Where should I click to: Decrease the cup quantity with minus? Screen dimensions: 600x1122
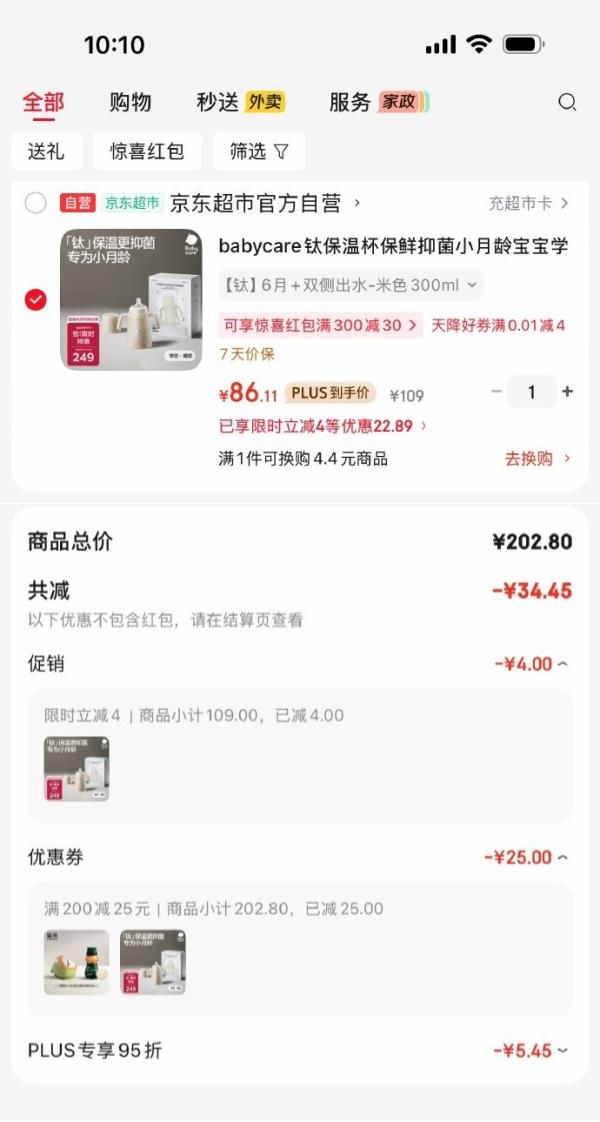(x=496, y=392)
